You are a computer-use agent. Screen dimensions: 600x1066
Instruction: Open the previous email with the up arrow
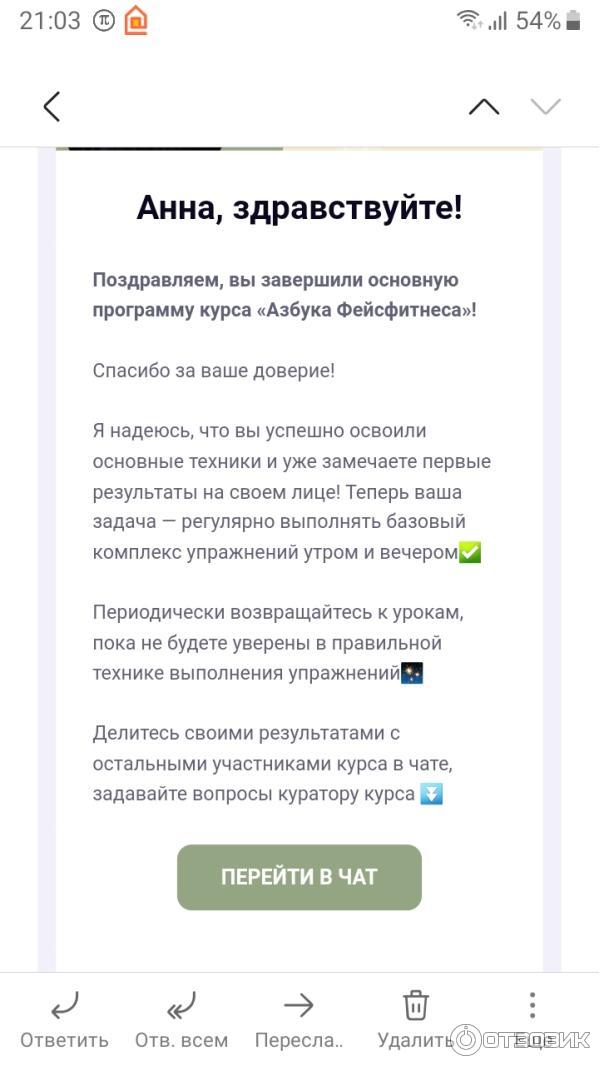click(484, 106)
